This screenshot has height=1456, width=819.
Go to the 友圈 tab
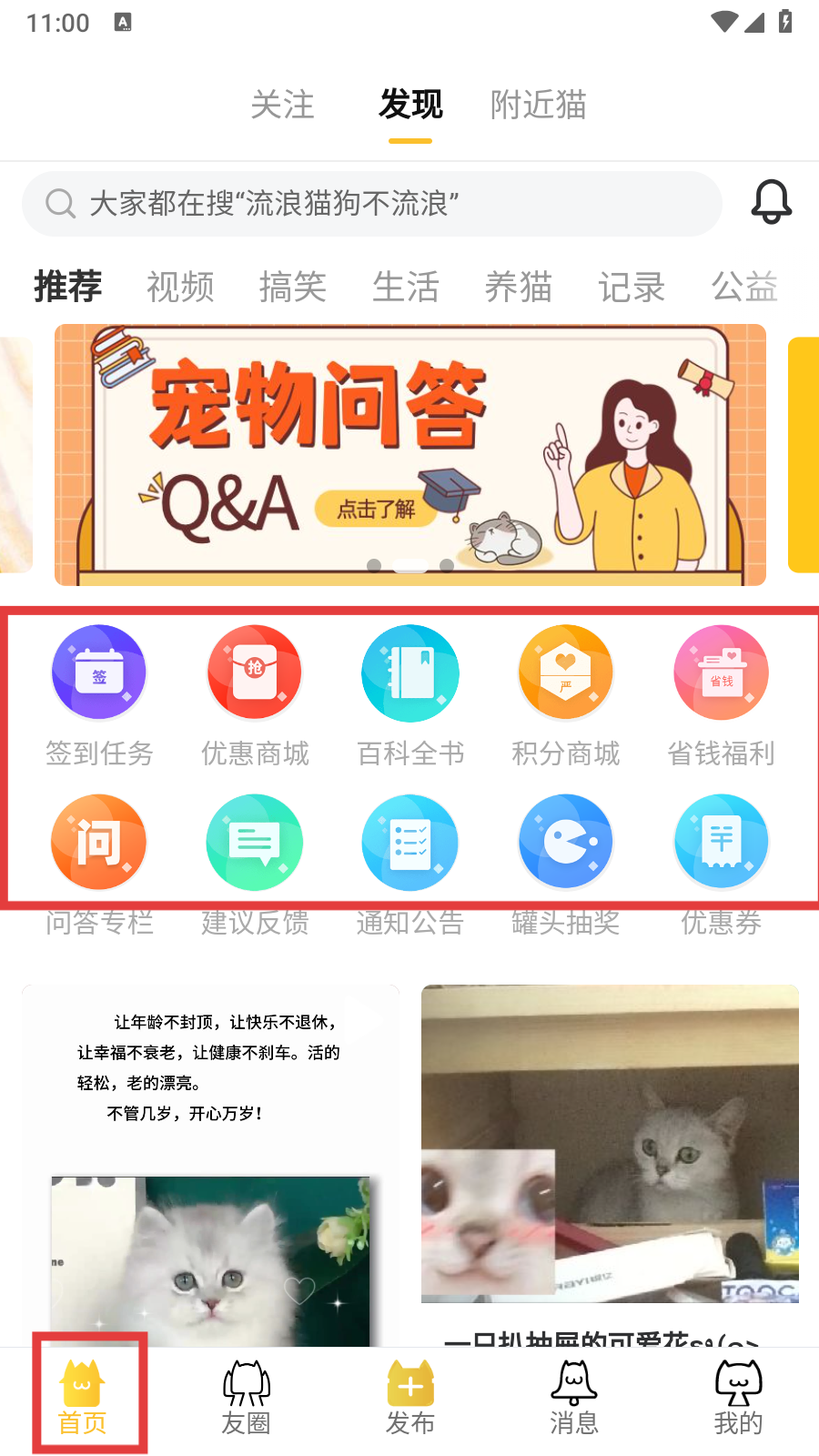pyautogui.click(x=247, y=1398)
